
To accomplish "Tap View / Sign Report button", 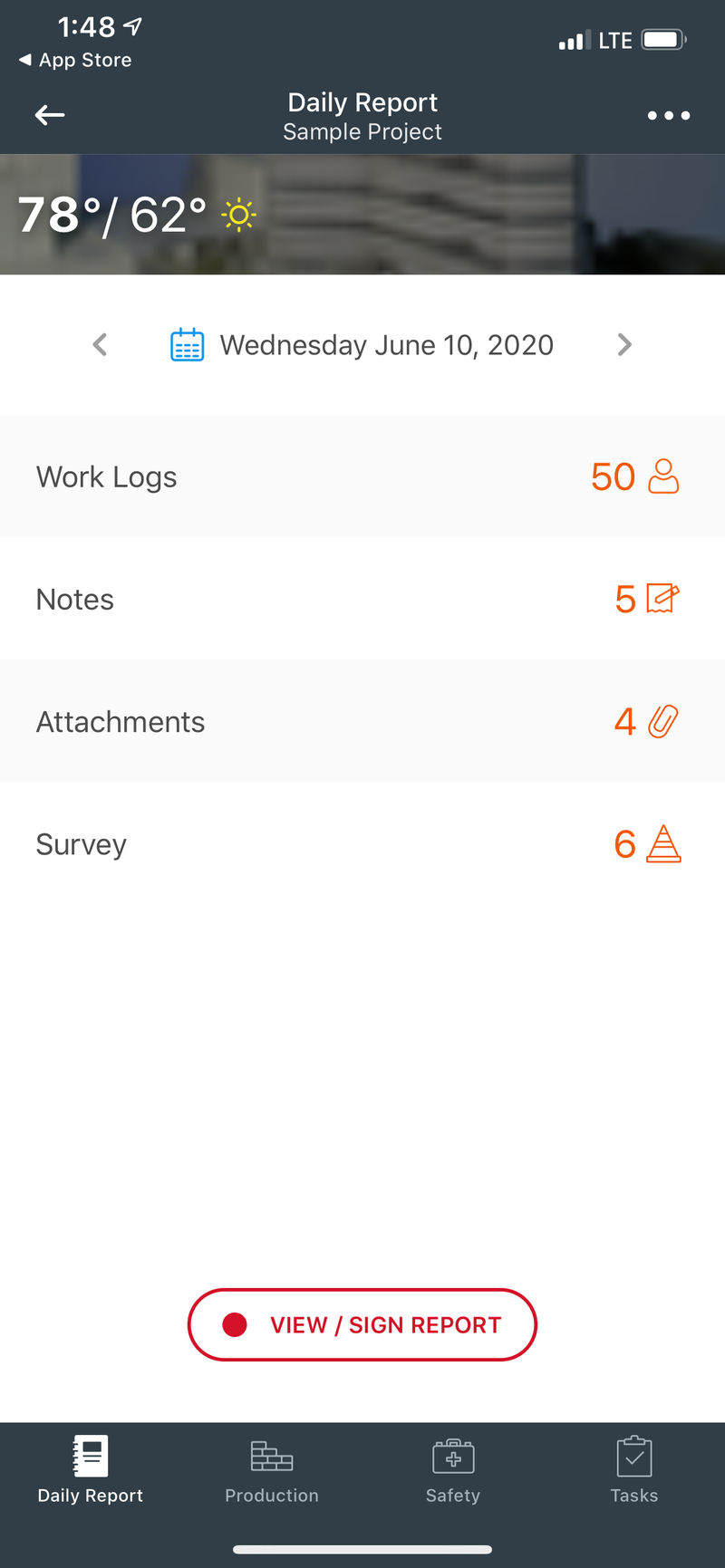I will [362, 1324].
